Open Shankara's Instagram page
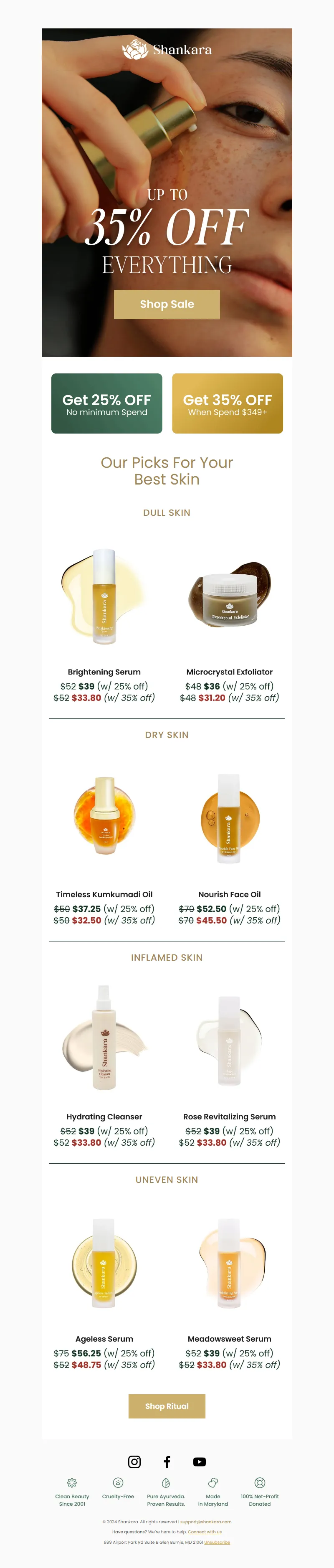This screenshot has width=334, height=1568. tap(134, 1461)
